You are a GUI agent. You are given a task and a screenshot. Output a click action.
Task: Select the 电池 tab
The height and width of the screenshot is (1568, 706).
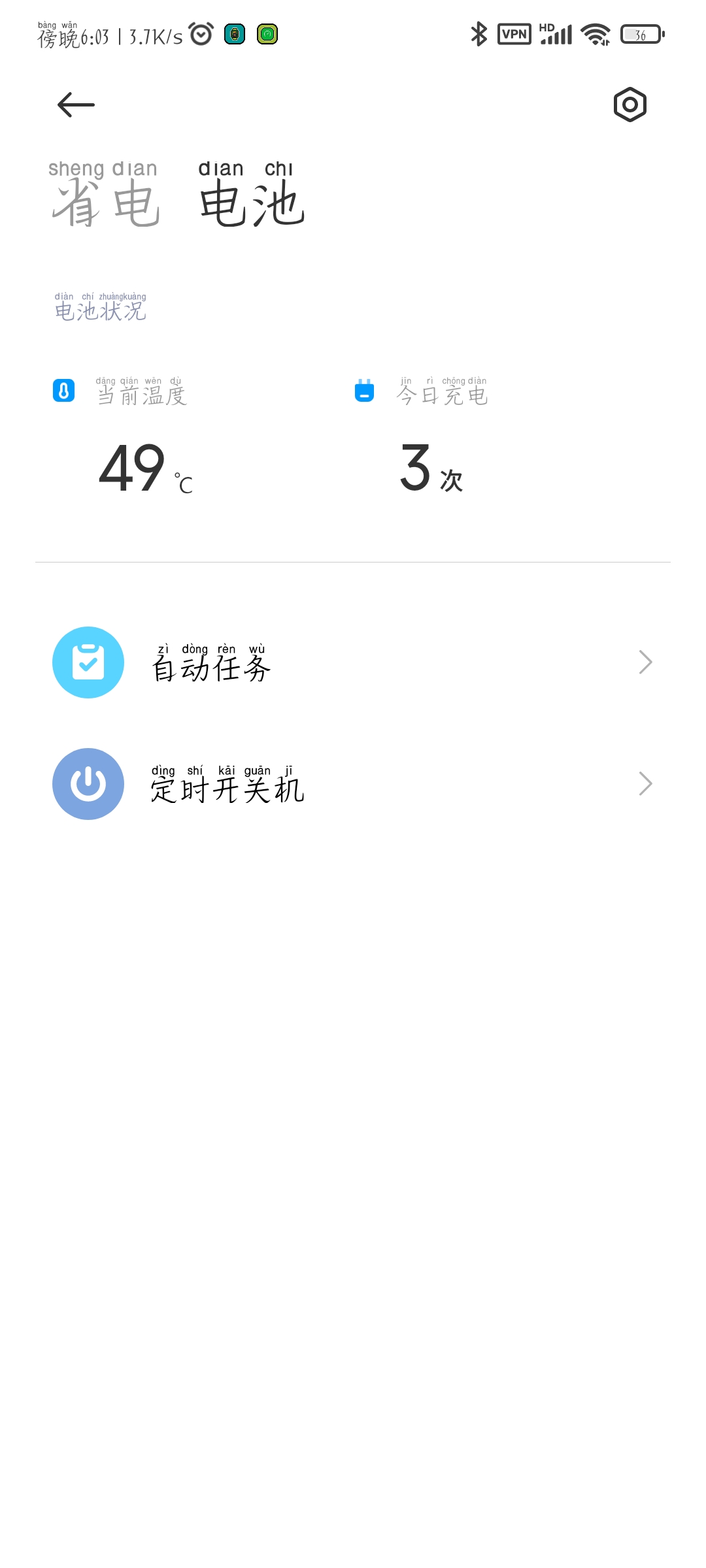[252, 195]
